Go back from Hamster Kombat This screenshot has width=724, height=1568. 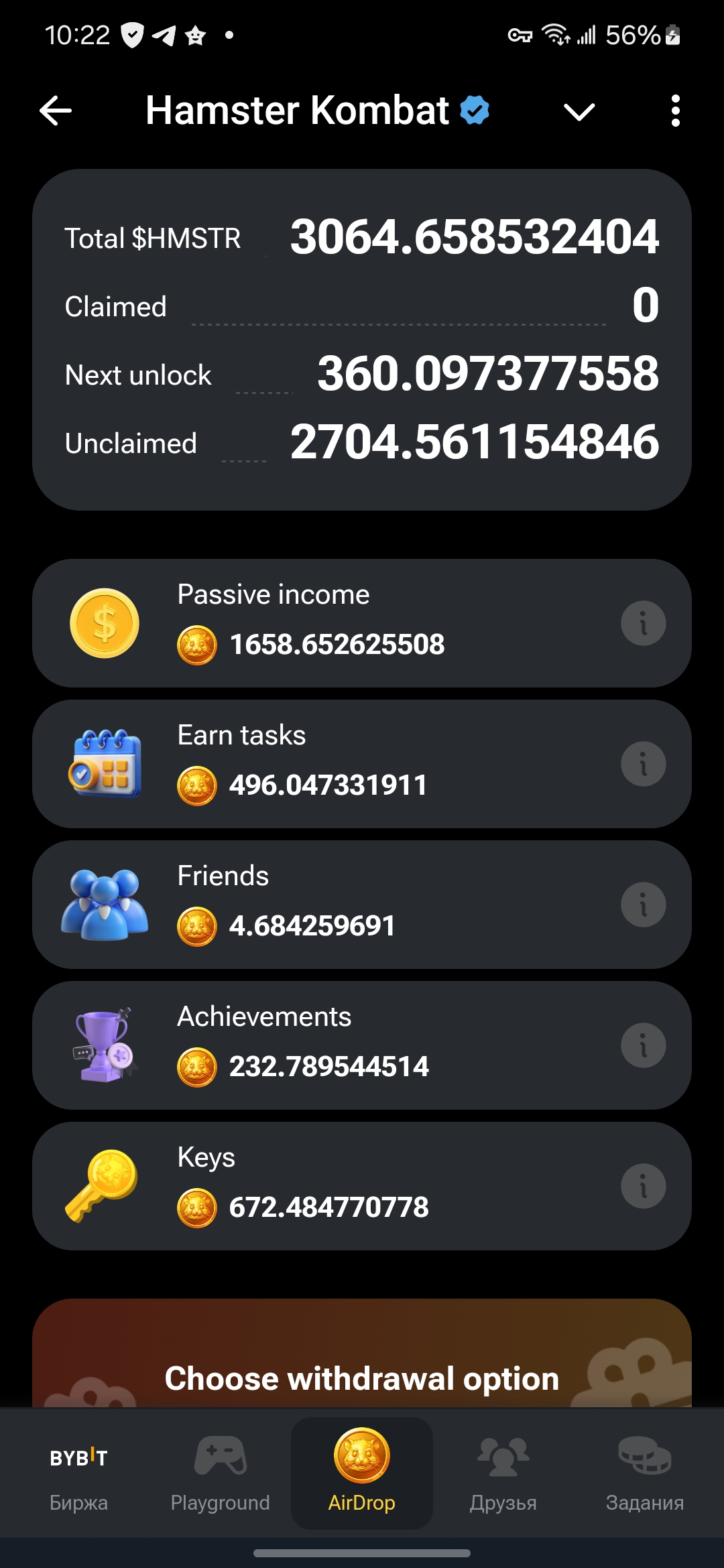tap(56, 111)
